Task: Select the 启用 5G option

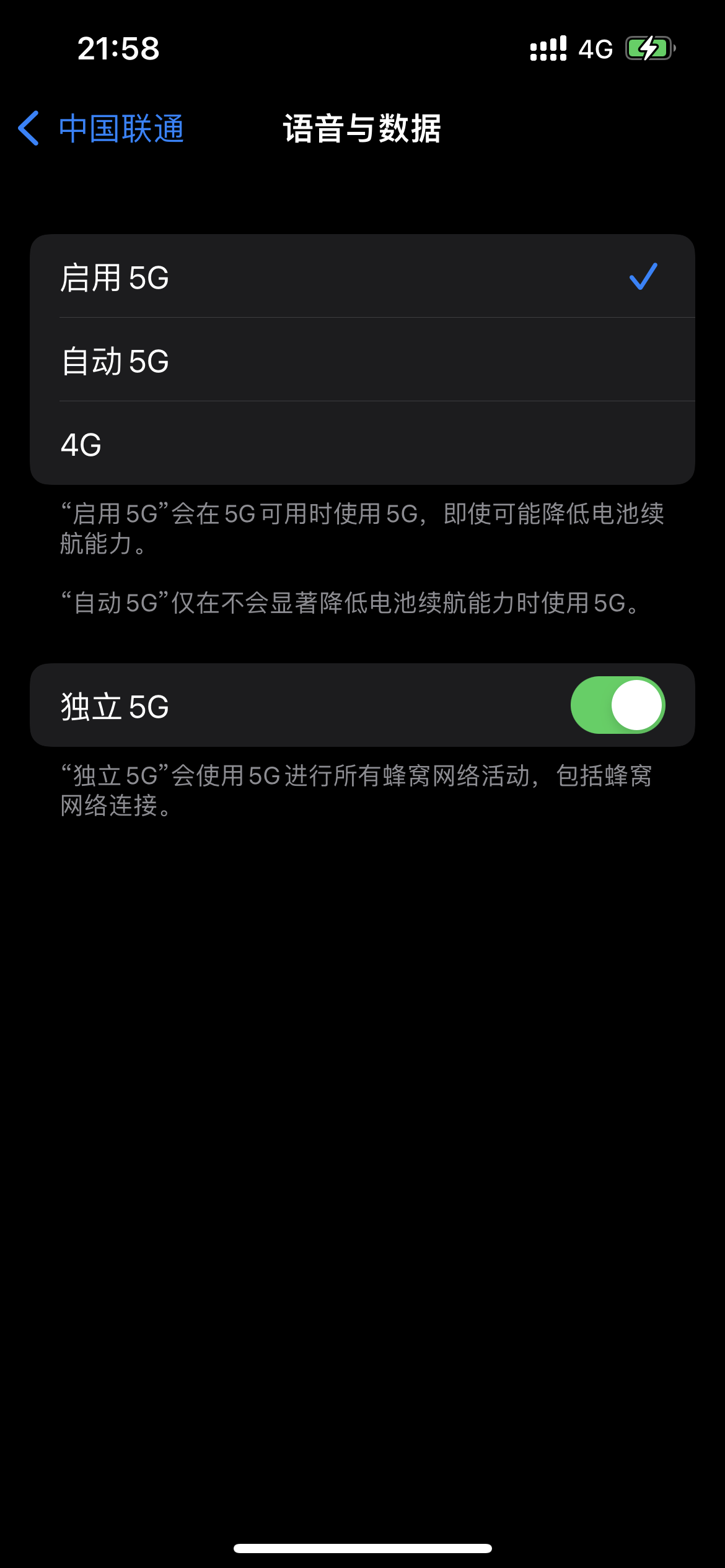Action: [x=362, y=277]
